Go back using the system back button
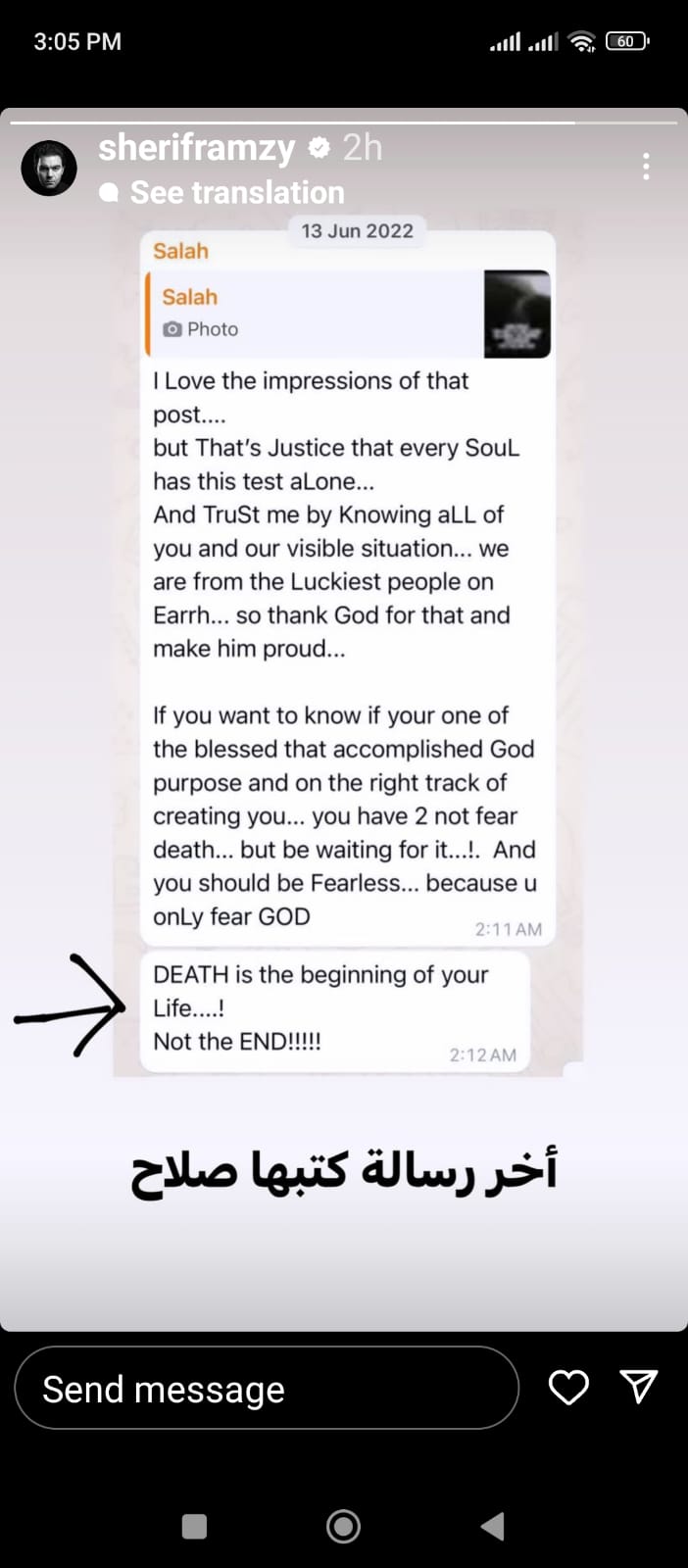Screen dimensions: 688x1568 coord(493,1526)
